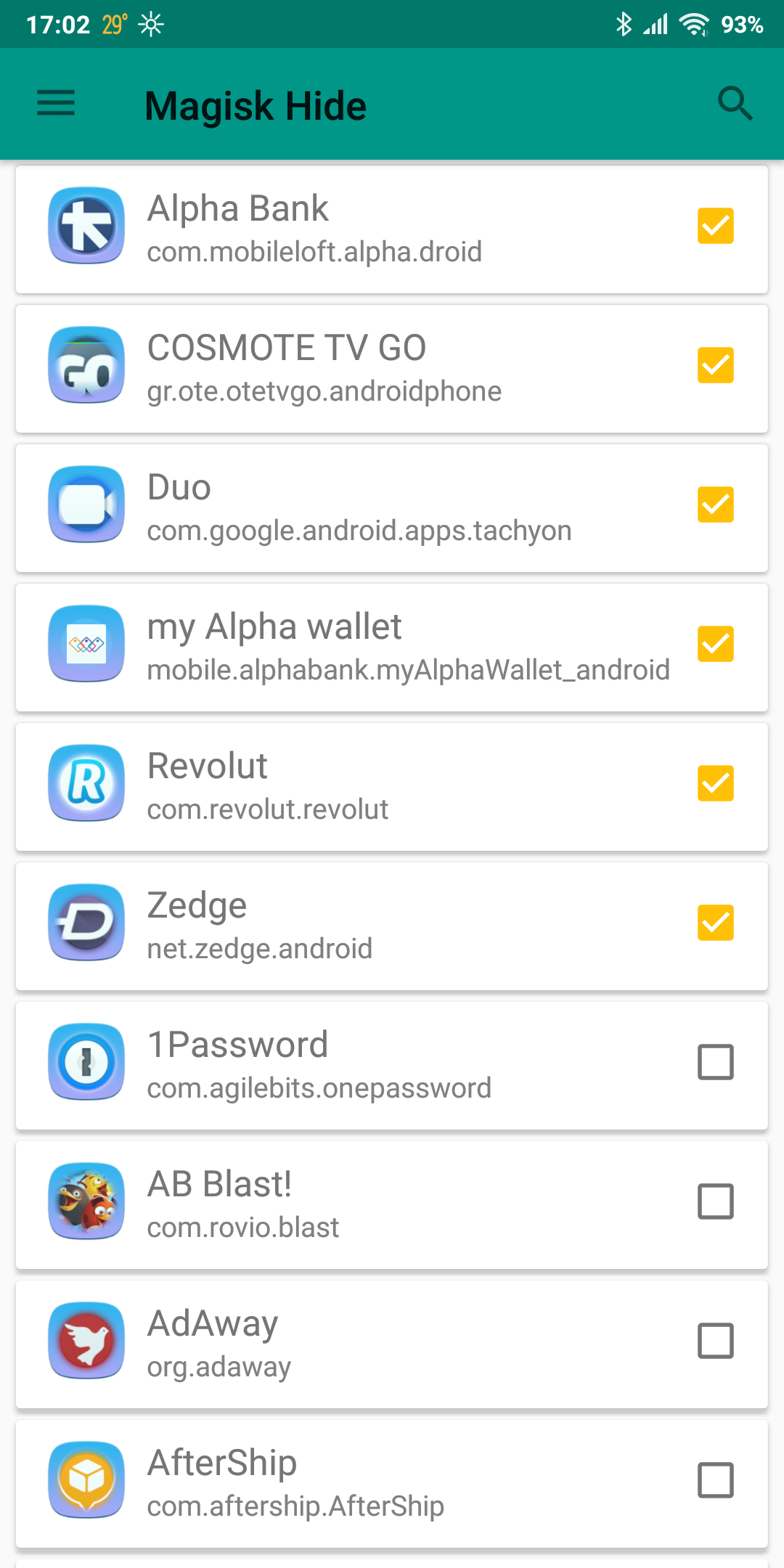The image size is (784, 1568).
Task: Uncheck the Zedge checkbox
Action: click(715, 923)
